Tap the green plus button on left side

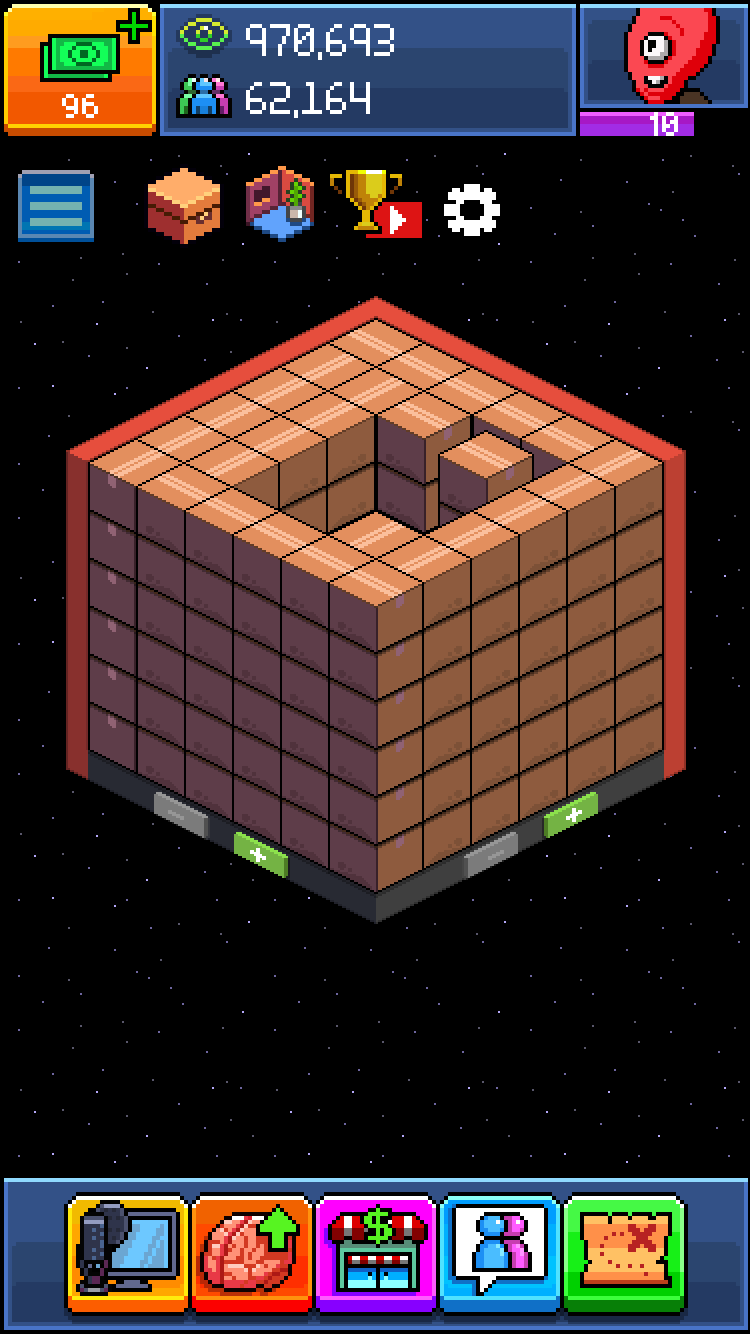[260, 855]
